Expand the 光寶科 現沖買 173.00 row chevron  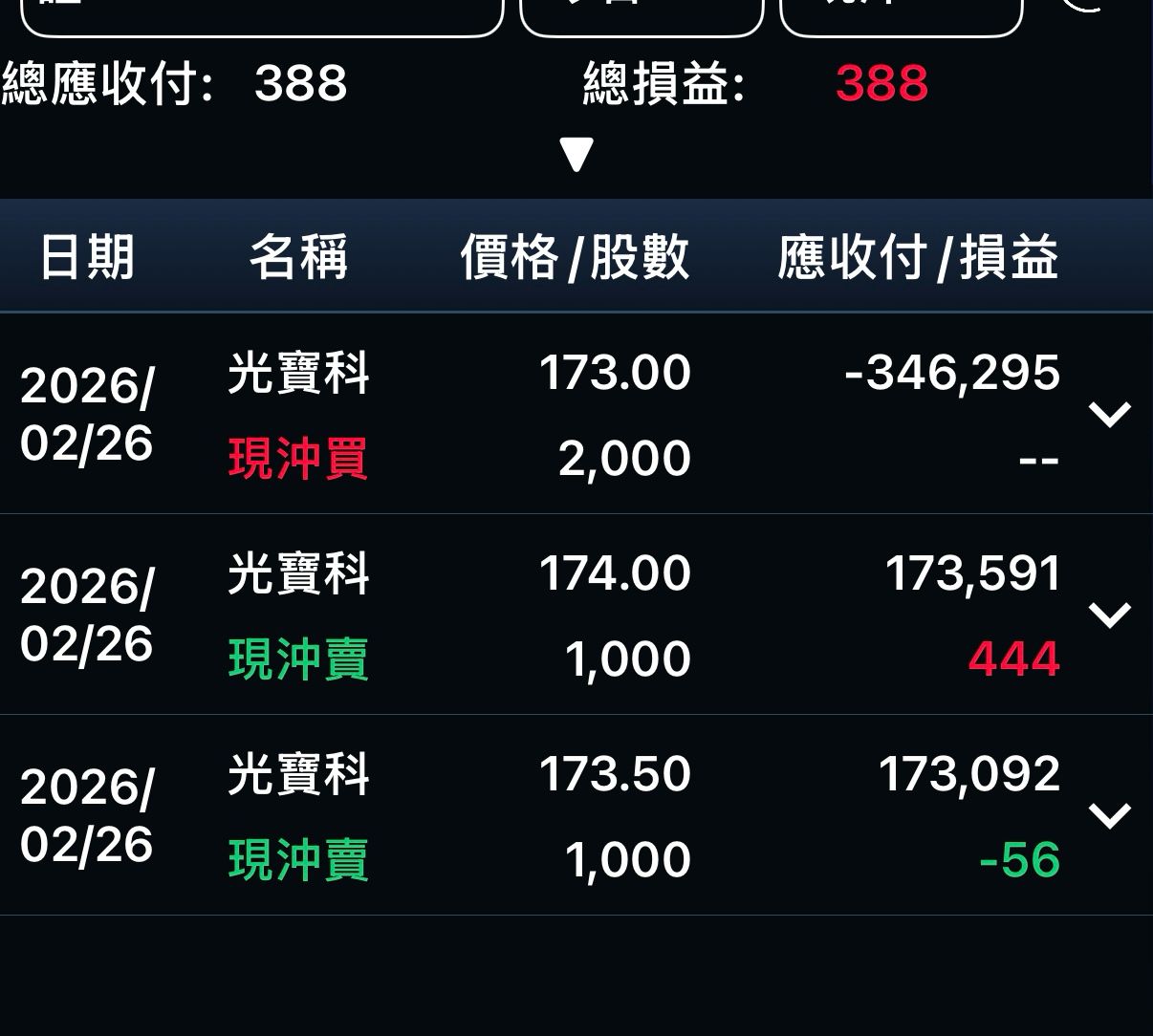click(x=1109, y=414)
